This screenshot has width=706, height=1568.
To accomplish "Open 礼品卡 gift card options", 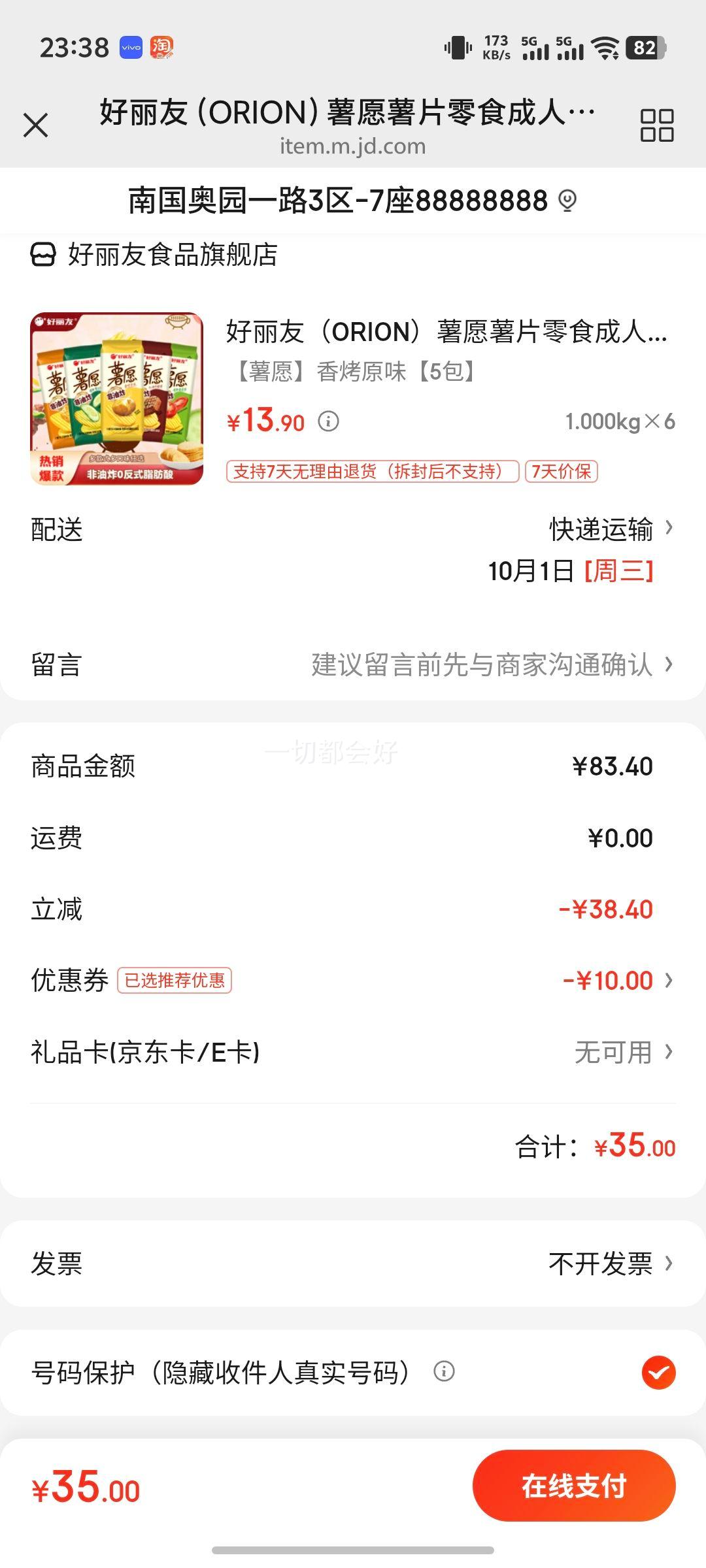I will pyautogui.click(x=621, y=1053).
